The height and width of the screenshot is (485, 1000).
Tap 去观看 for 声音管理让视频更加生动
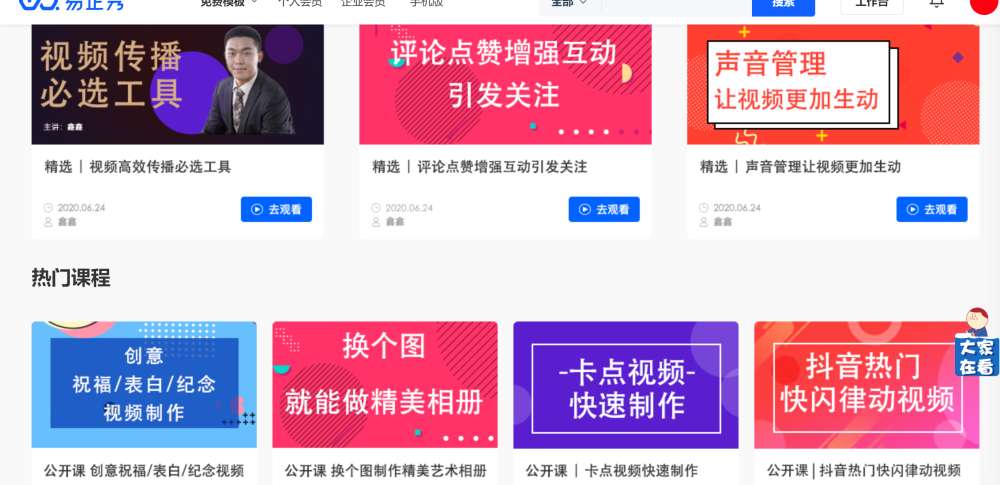pos(931,209)
